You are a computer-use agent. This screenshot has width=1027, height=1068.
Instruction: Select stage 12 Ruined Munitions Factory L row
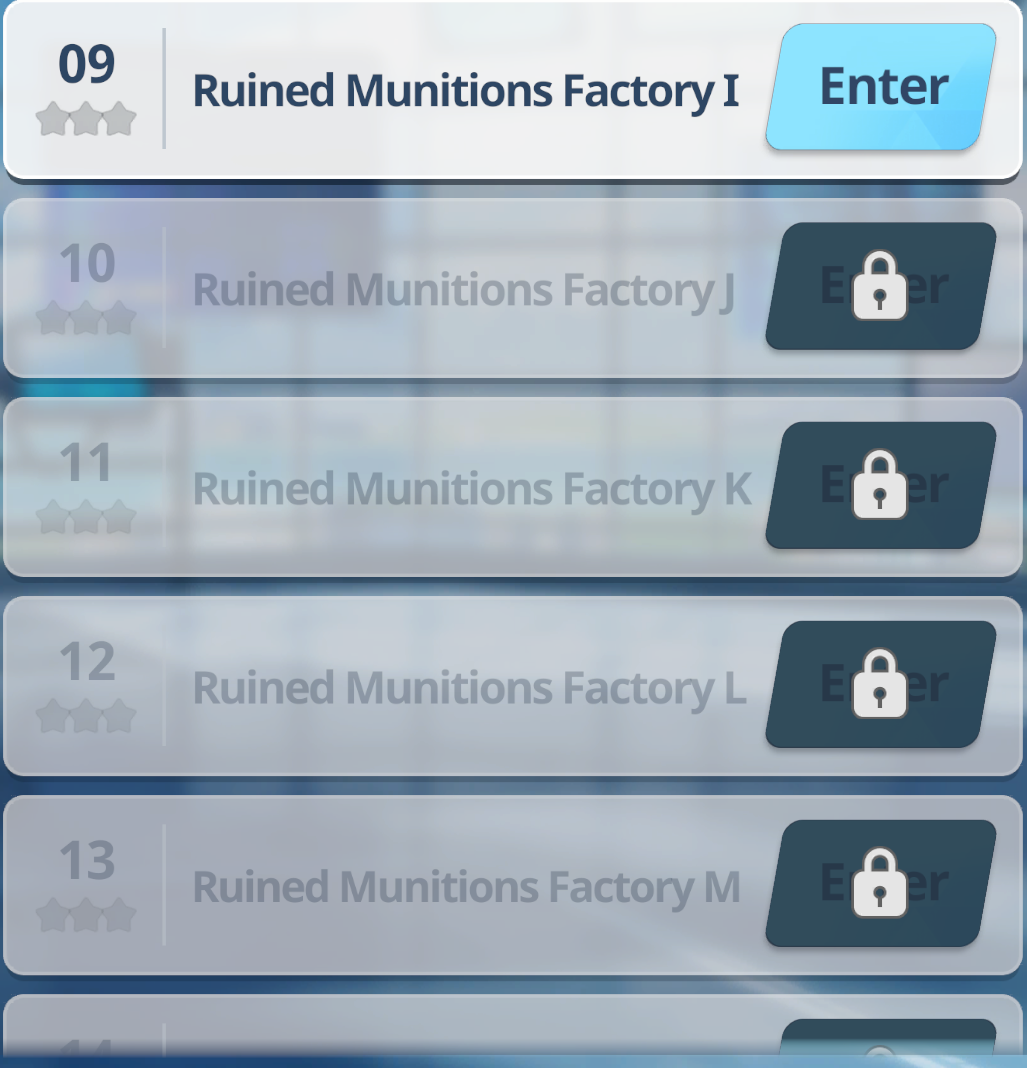click(513, 686)
